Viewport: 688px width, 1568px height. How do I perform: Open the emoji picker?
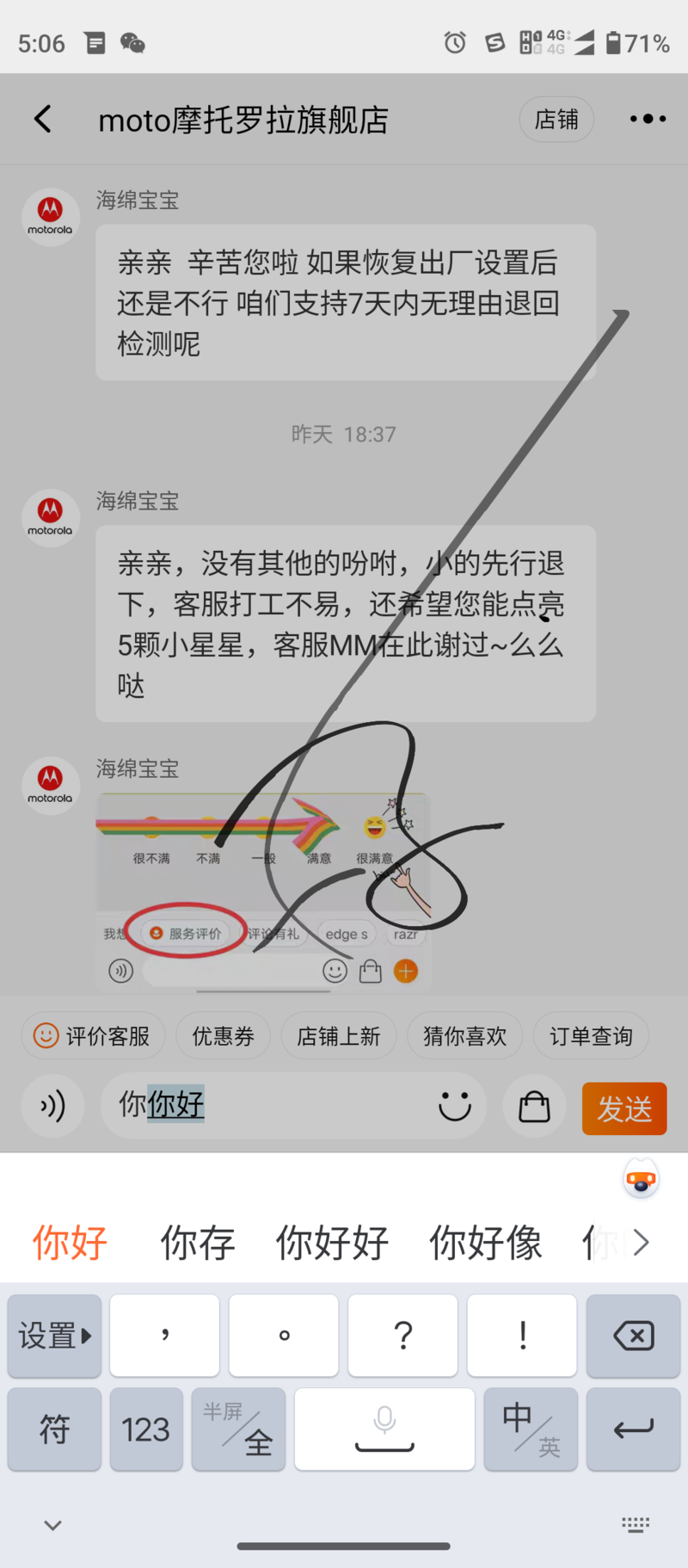click(454, 1106)
